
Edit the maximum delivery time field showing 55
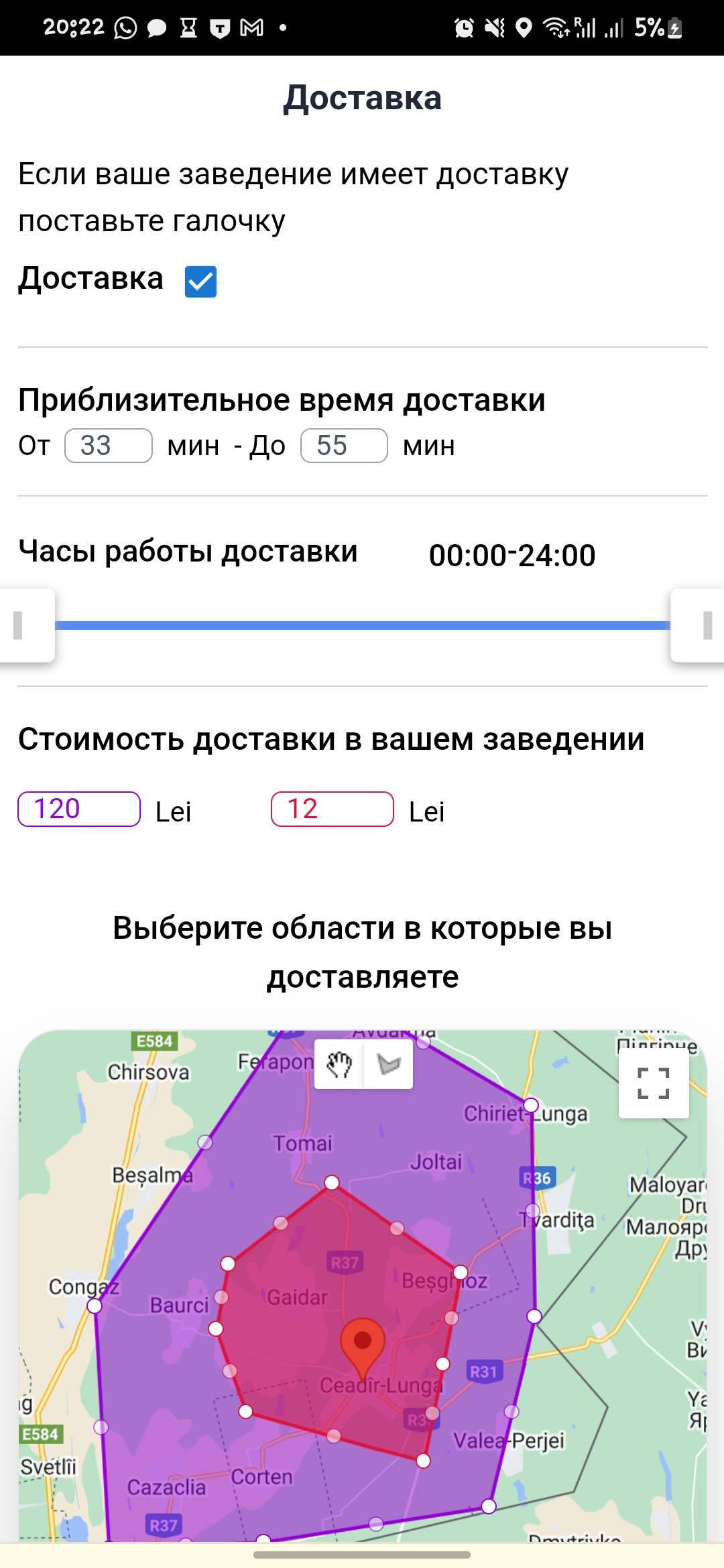[x=344, y=446]
